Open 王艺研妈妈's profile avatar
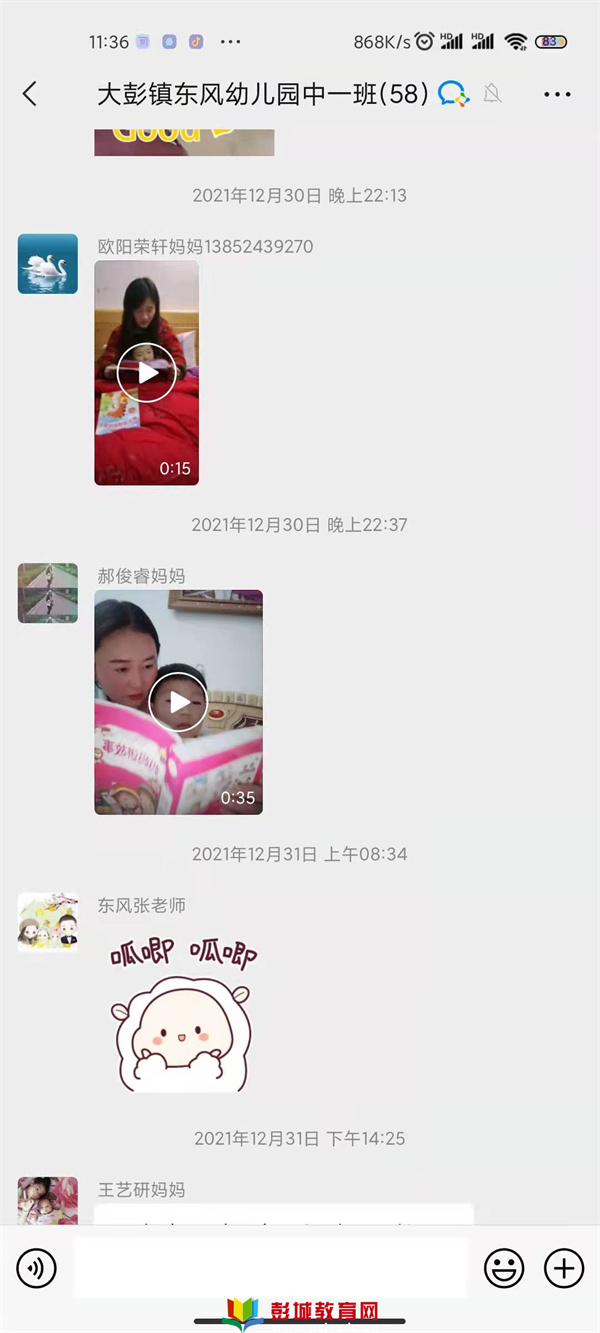Screen dimensions: 600x1333 (48, 1201)
